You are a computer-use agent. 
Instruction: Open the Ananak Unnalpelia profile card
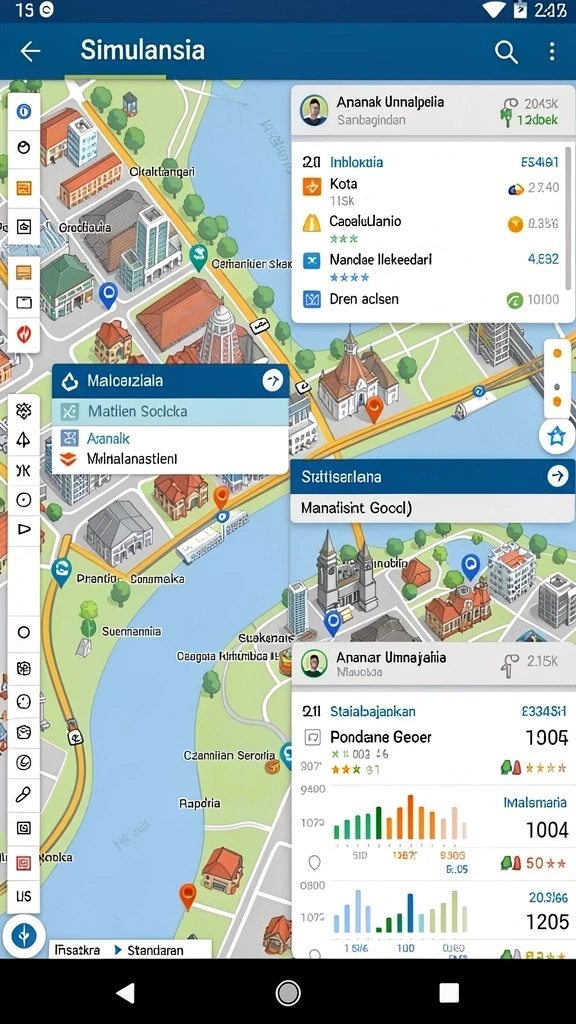(x=432, y=110)
